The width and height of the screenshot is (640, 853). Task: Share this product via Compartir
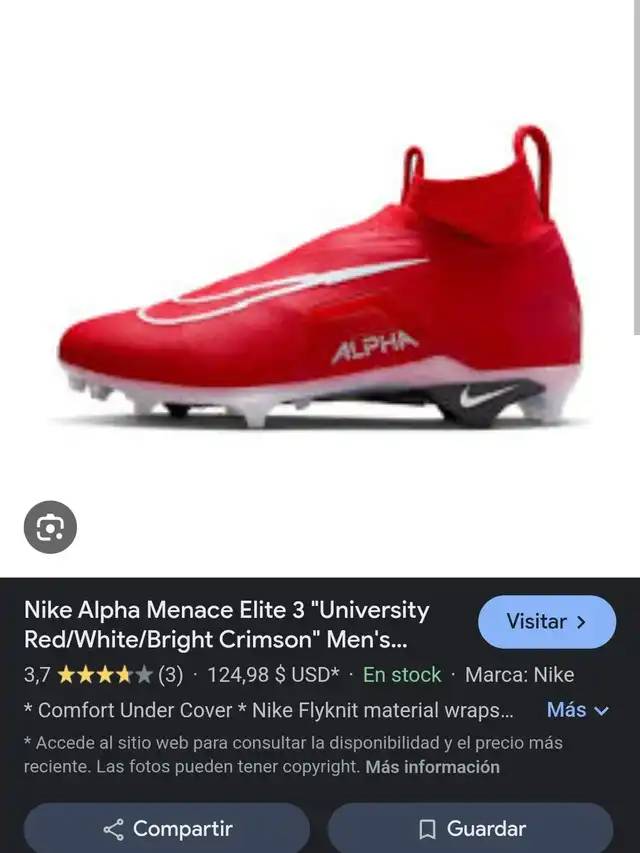click(167, 828)
